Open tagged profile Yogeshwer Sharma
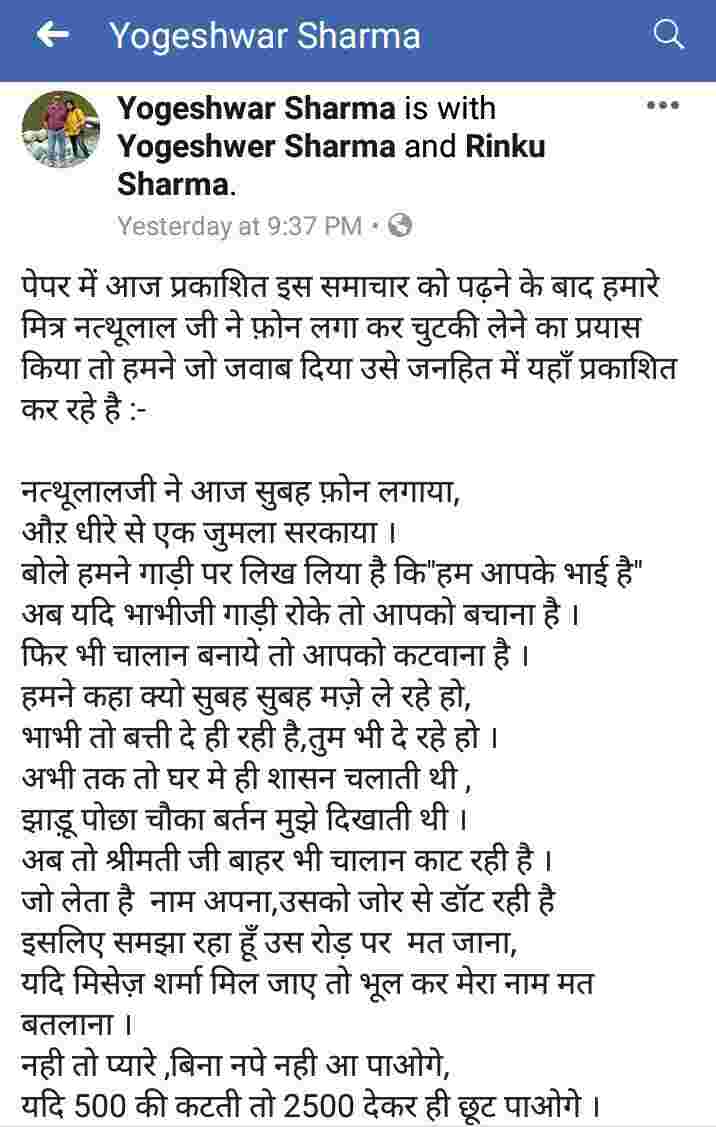This screenshot has height=1127, width=716. coord(256,147)
